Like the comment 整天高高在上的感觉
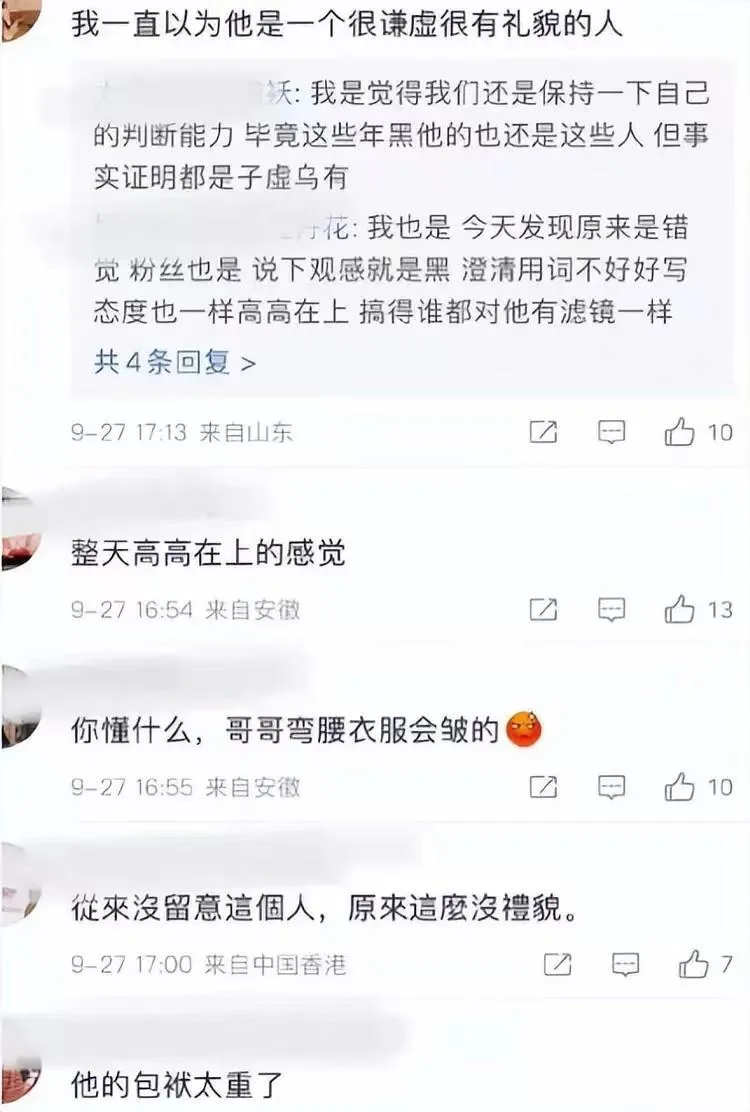Image resolution: width=750 pixels, height=1112 pixels. point(680,609)
